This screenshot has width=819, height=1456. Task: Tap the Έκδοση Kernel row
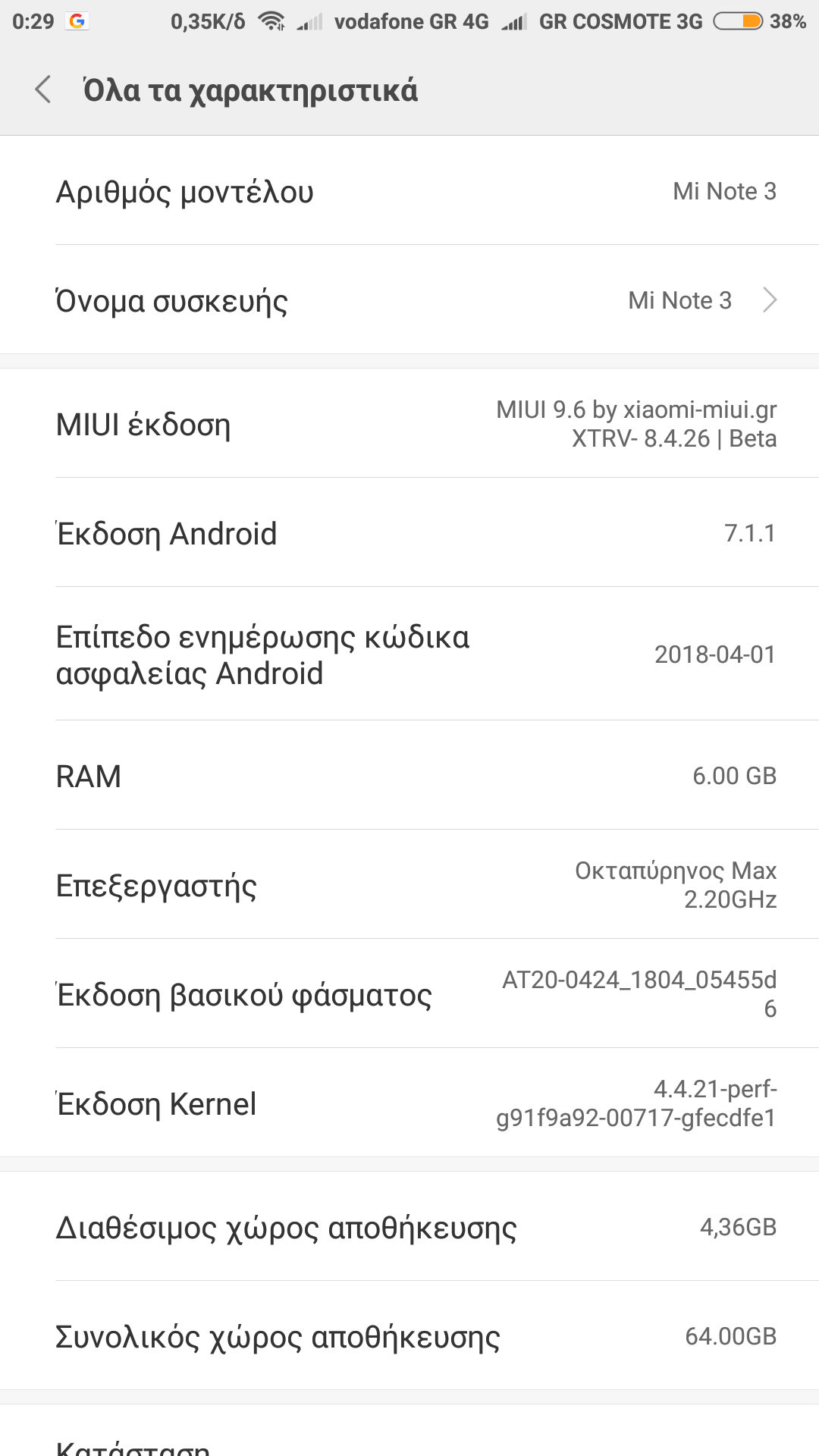click(409, 1103)
